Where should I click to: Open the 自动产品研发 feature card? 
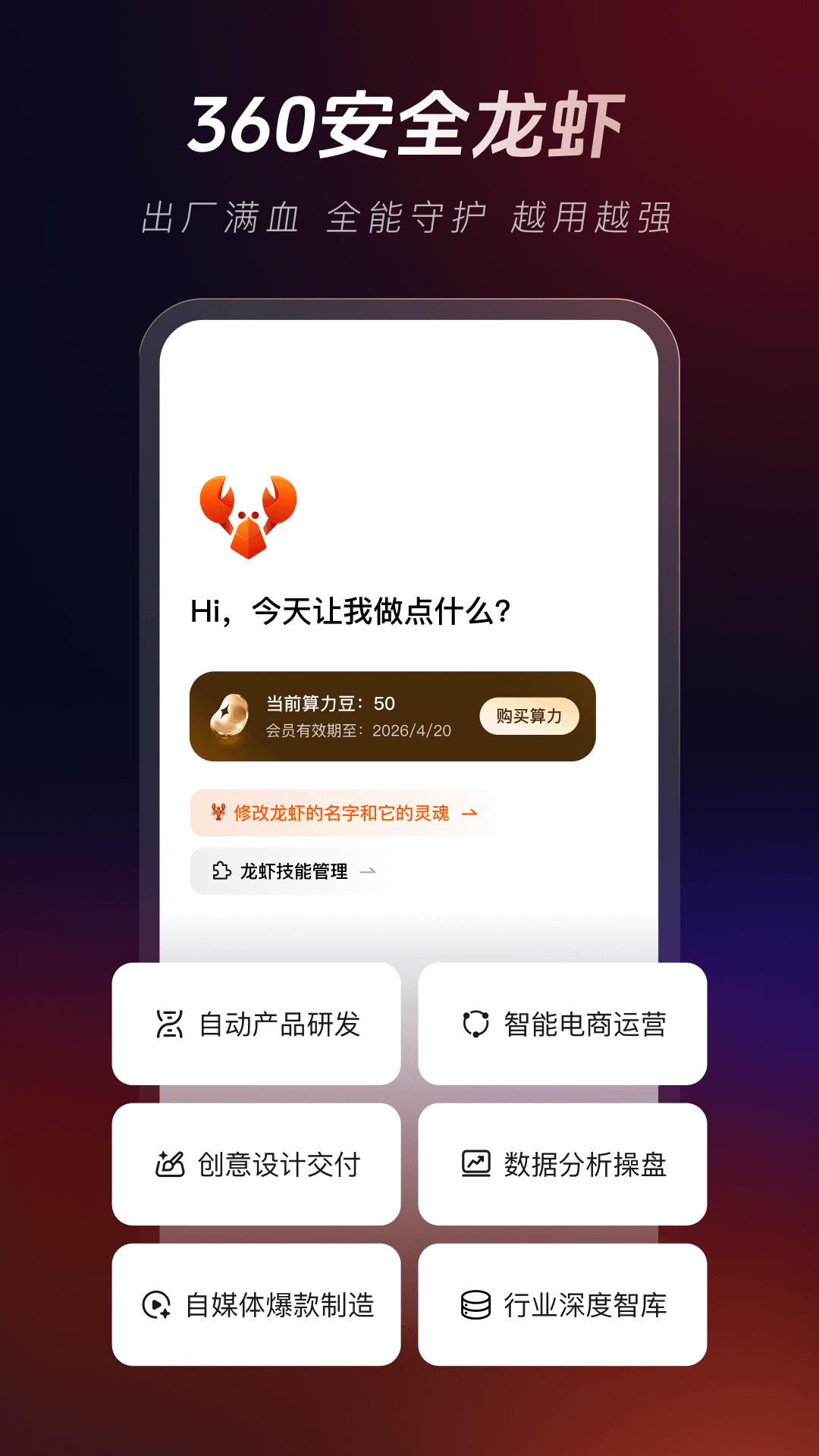click(253, 1025)
